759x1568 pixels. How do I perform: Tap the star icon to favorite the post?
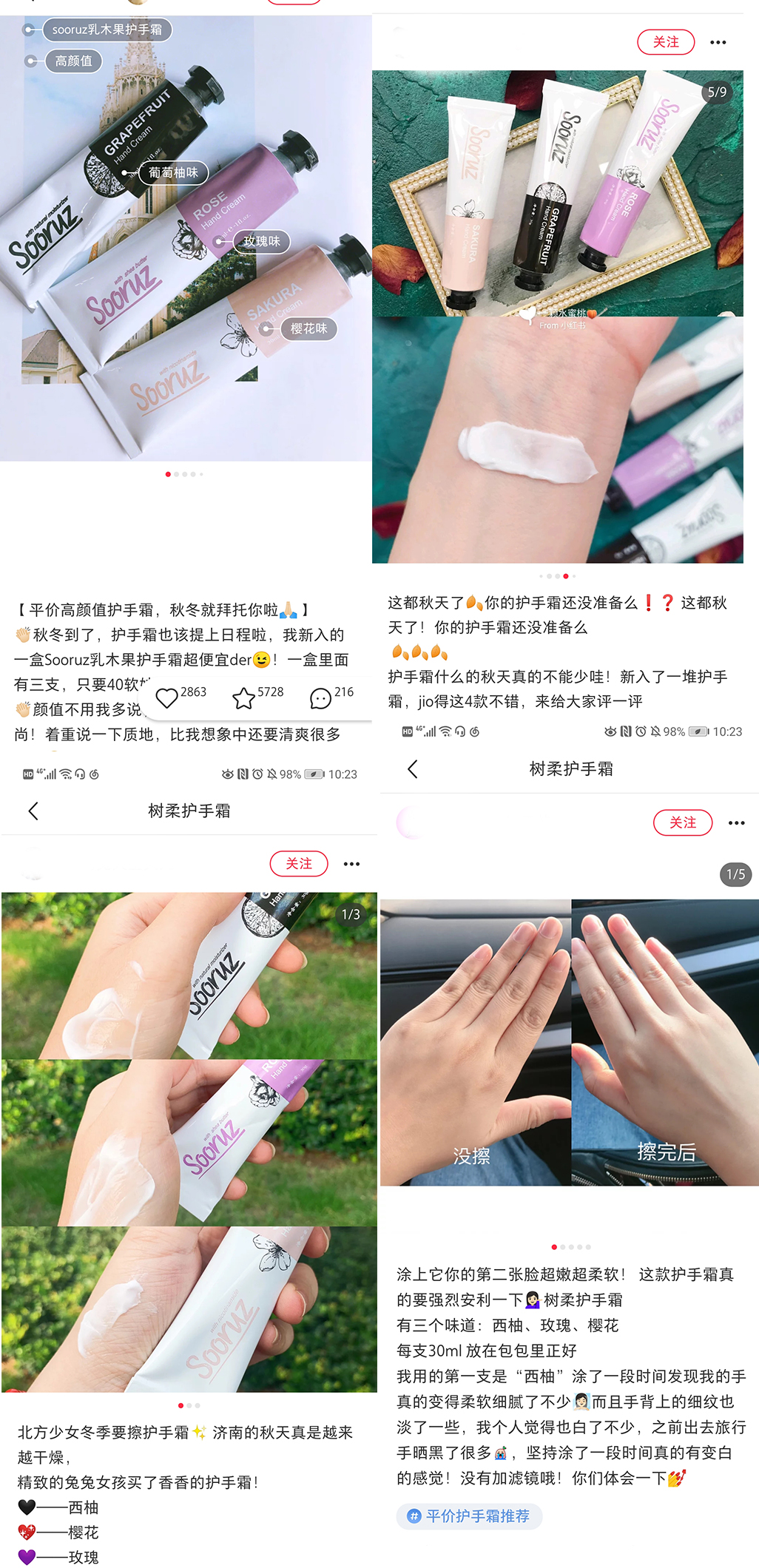click(x=244, y=696)
